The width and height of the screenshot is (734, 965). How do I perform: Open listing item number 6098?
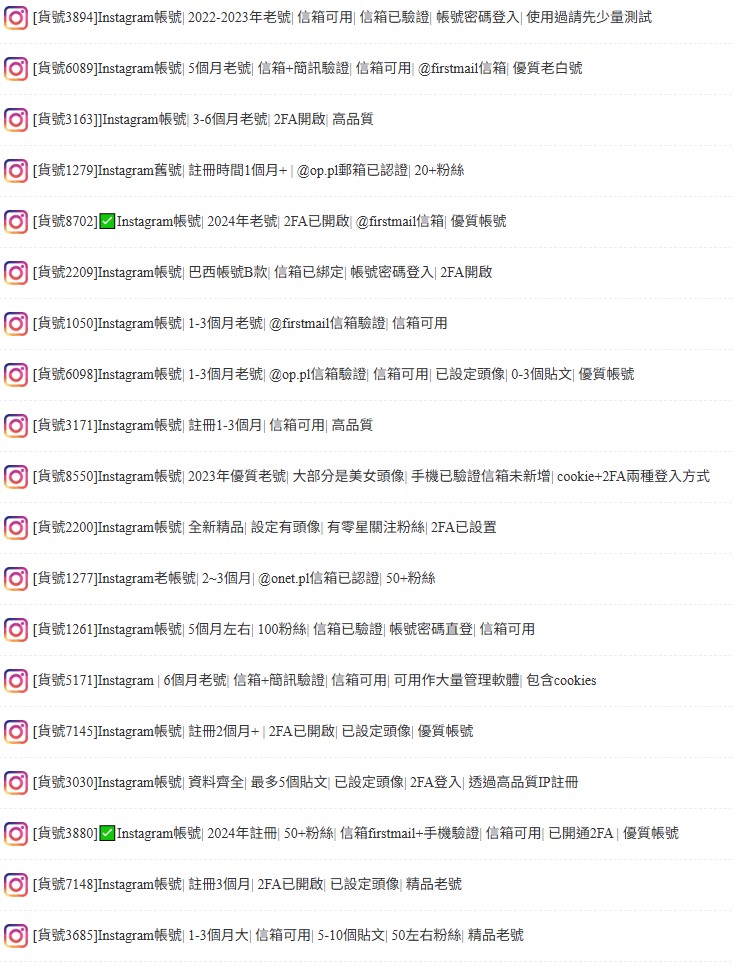[333, 374]
